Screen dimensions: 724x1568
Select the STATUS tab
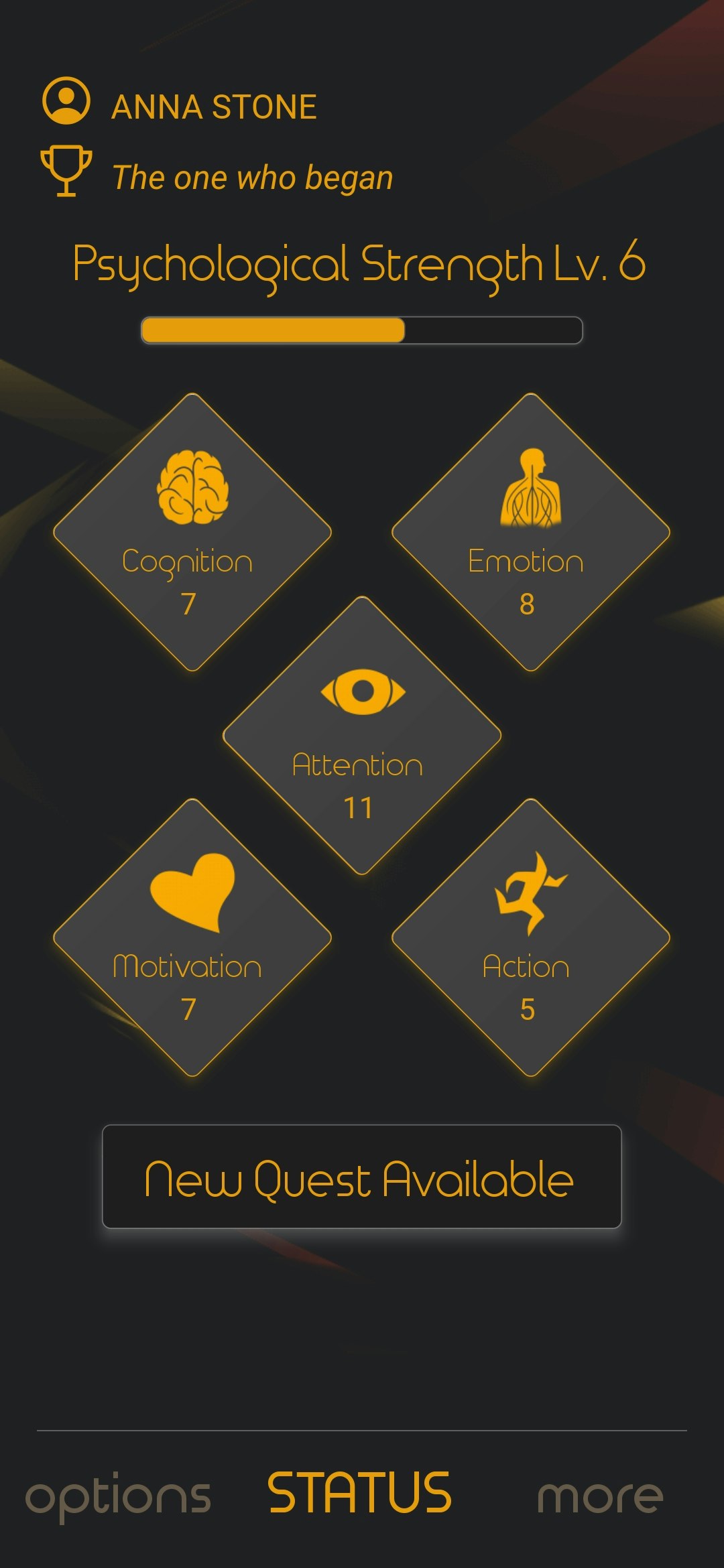[360, 1493]
